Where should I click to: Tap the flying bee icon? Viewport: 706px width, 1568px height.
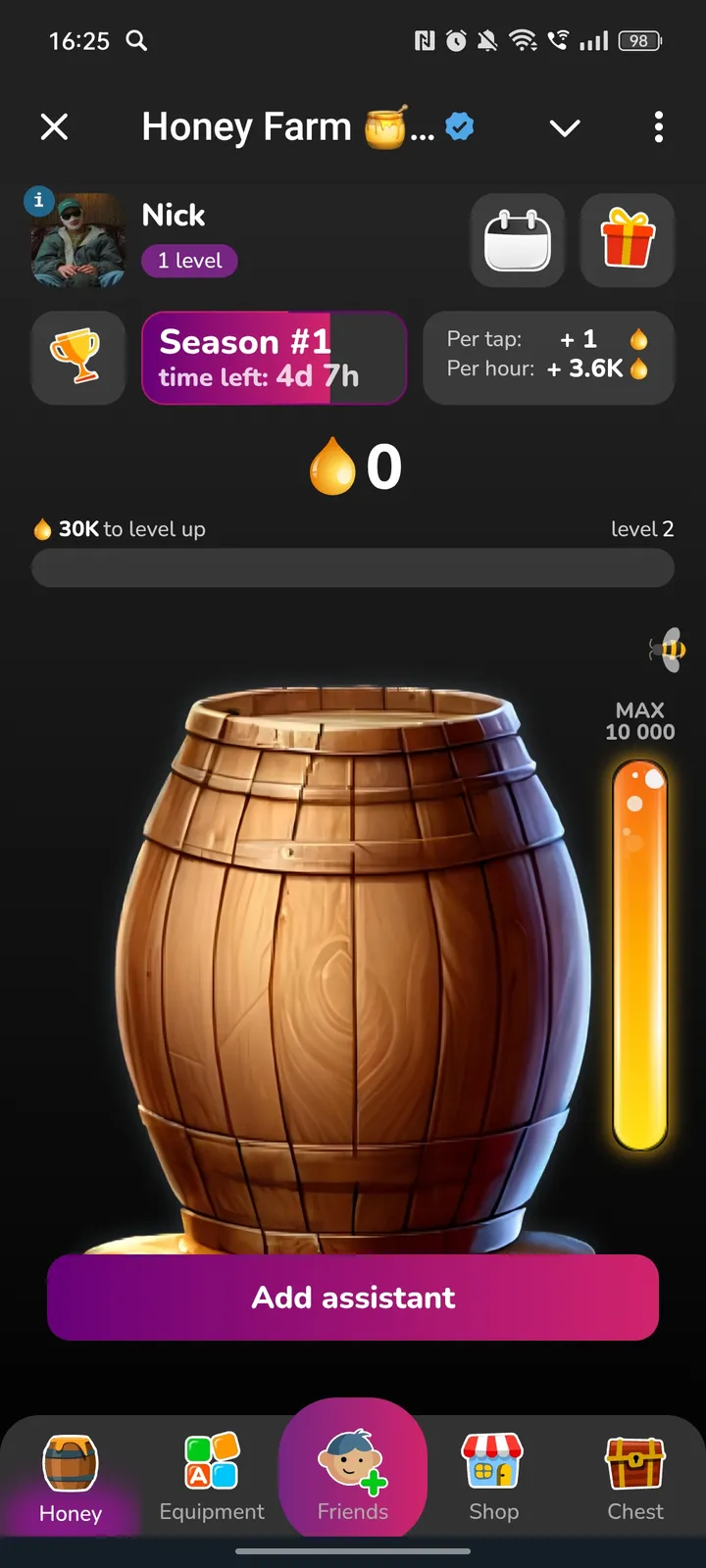point(669,649)
